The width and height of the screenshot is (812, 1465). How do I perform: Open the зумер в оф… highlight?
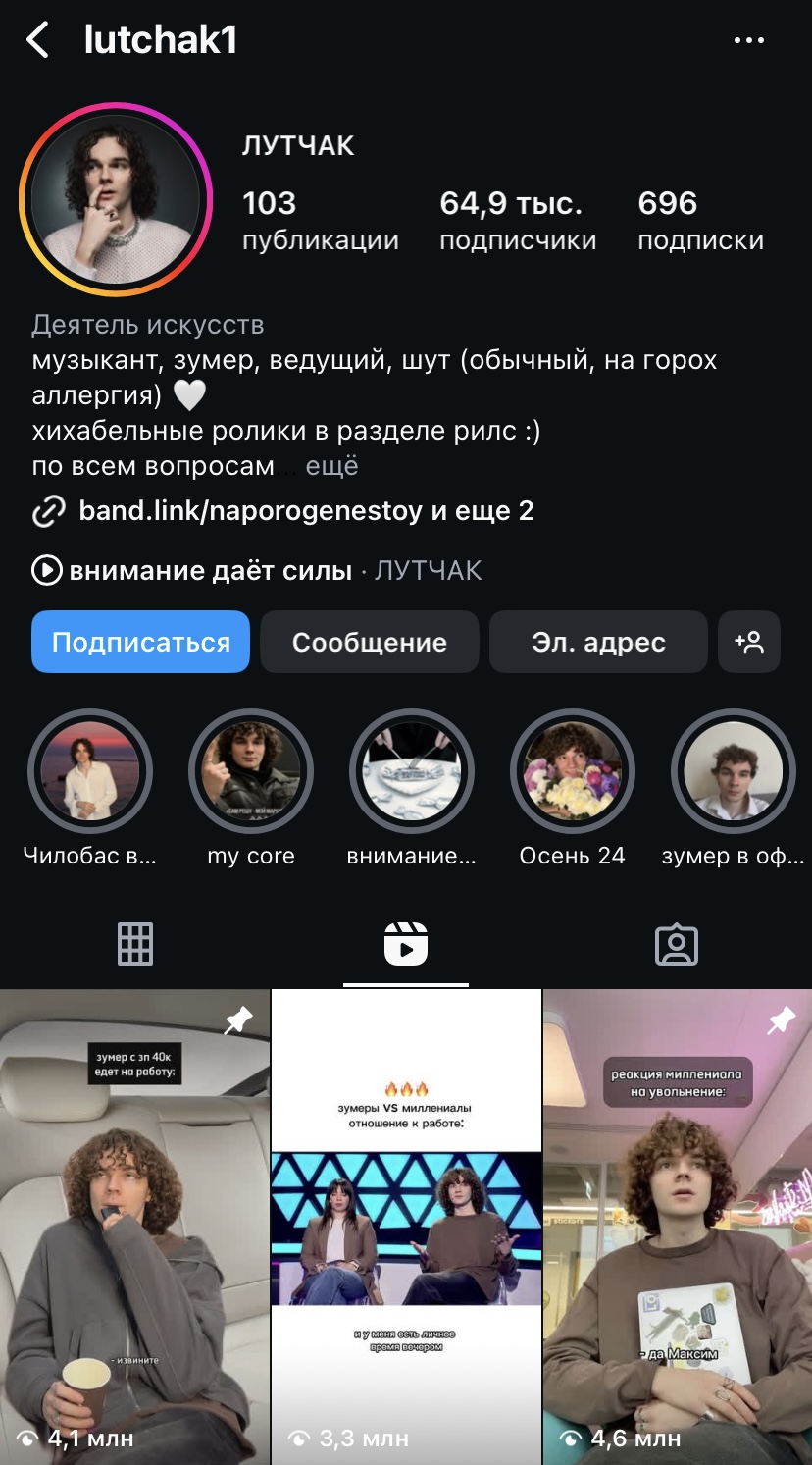pos(733,771)
